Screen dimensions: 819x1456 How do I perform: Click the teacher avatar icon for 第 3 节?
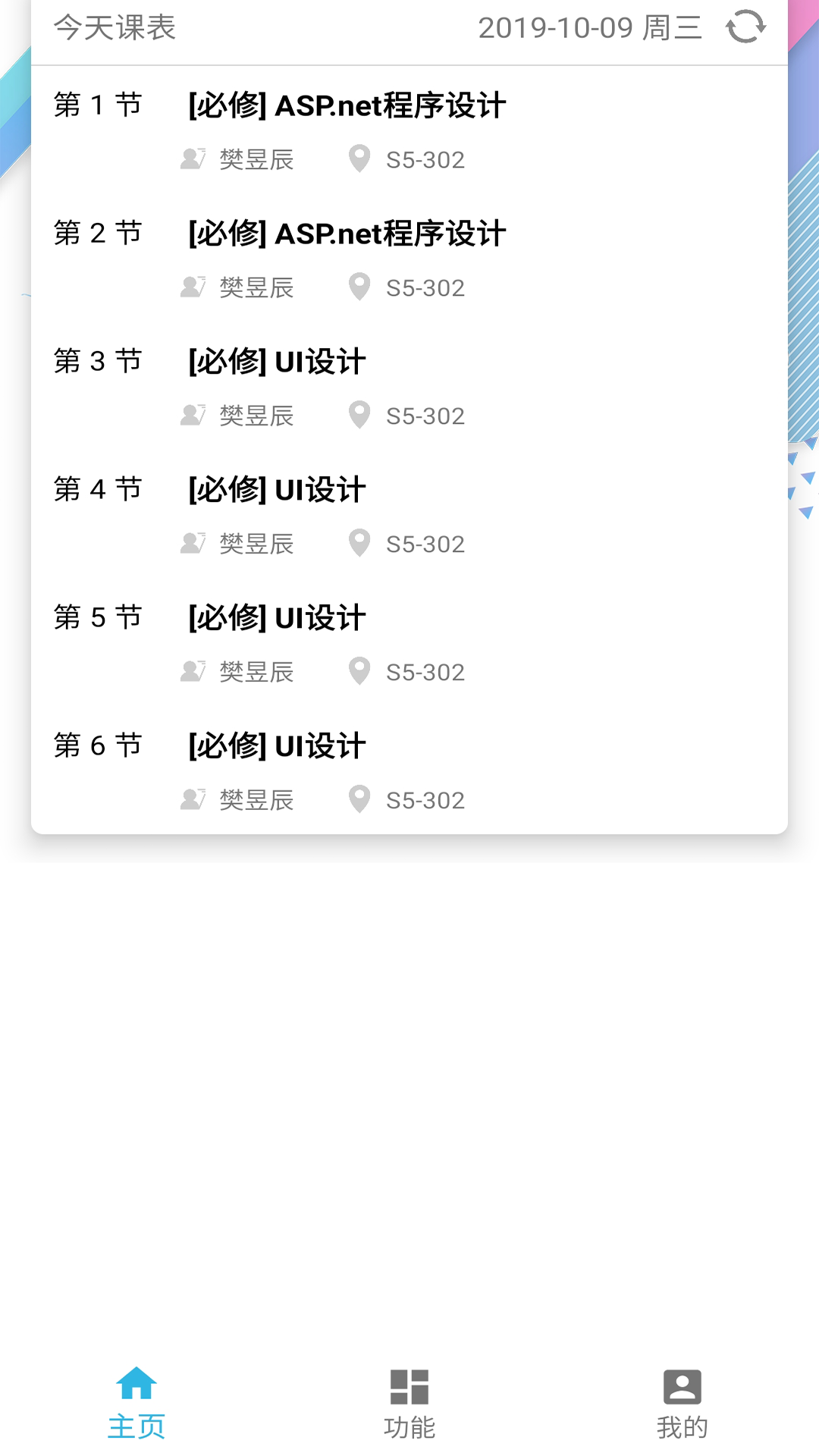[x=192, y=416]
